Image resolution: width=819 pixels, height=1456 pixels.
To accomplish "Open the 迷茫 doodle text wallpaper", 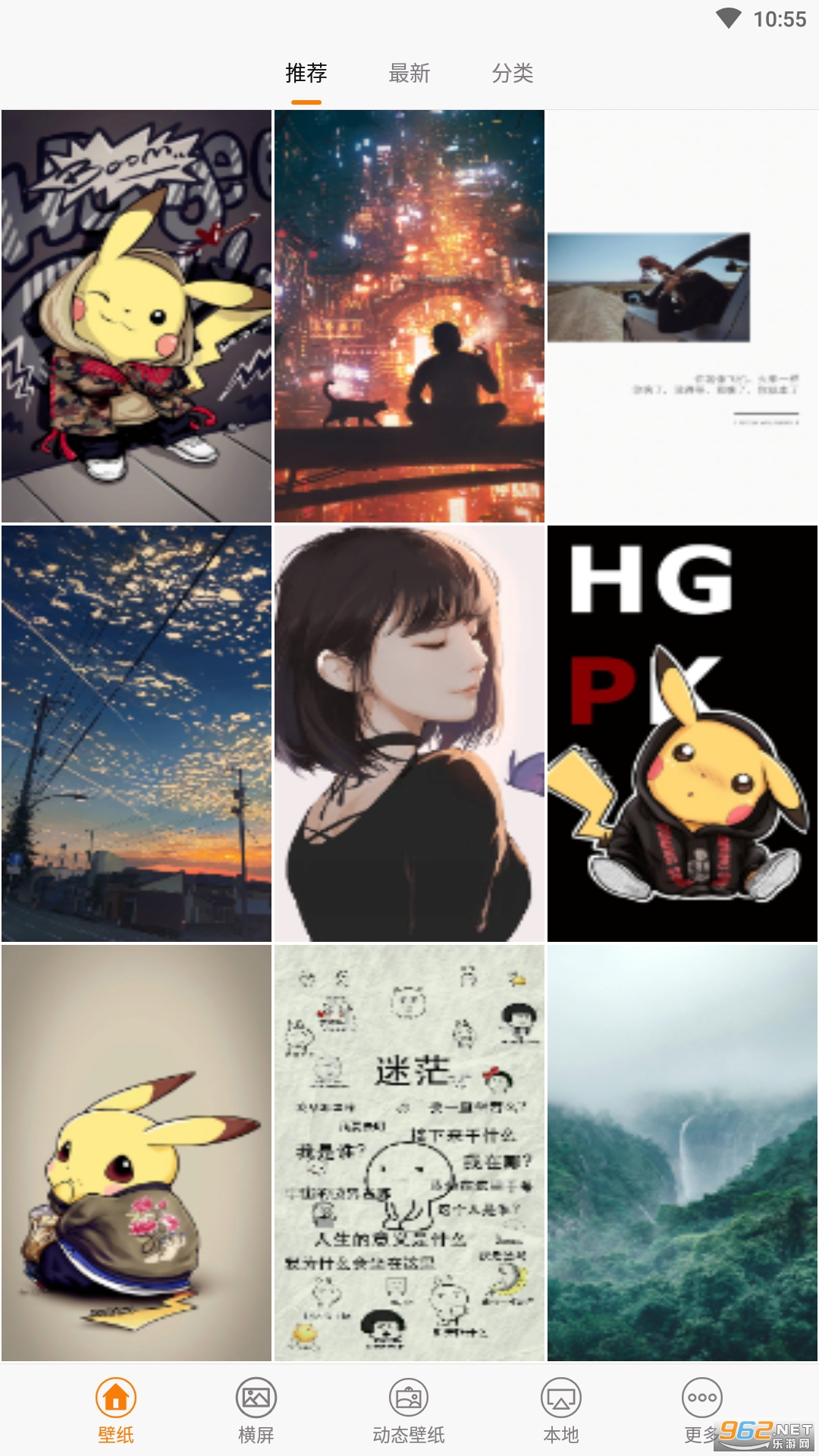I will [409, 1153].
